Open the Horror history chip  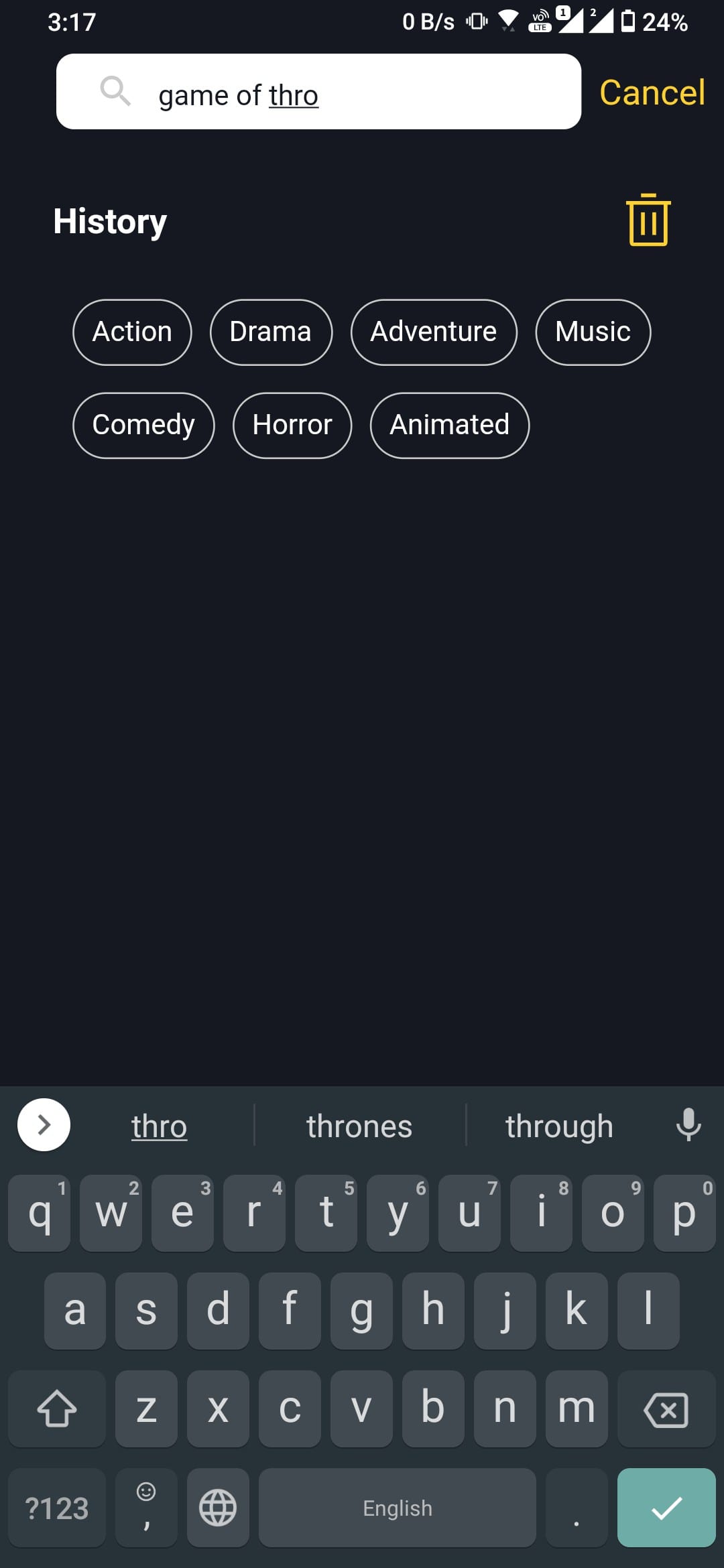[292, 426]
